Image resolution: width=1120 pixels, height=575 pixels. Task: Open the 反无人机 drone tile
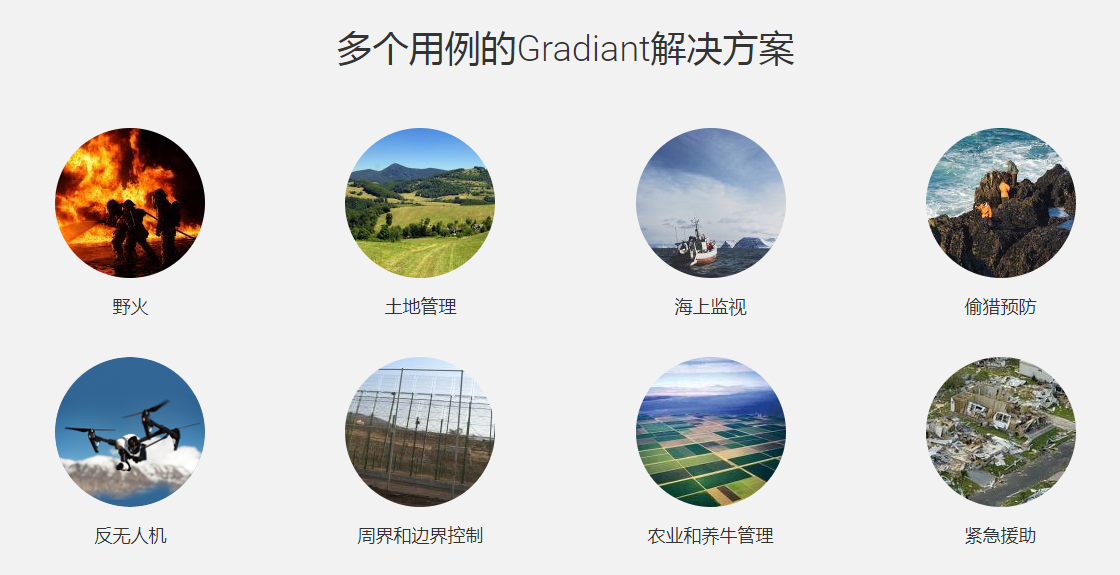click(x=130, y=432)
